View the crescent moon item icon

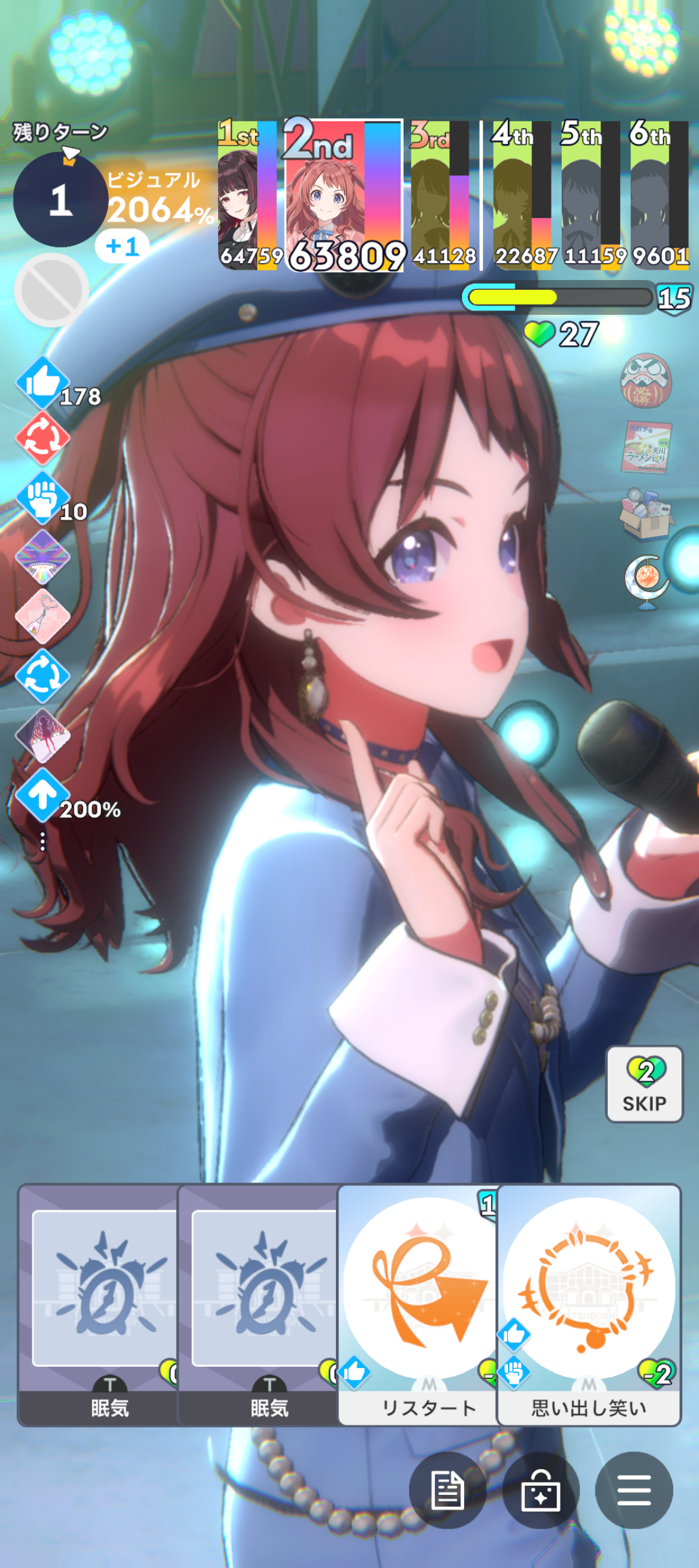647,582
